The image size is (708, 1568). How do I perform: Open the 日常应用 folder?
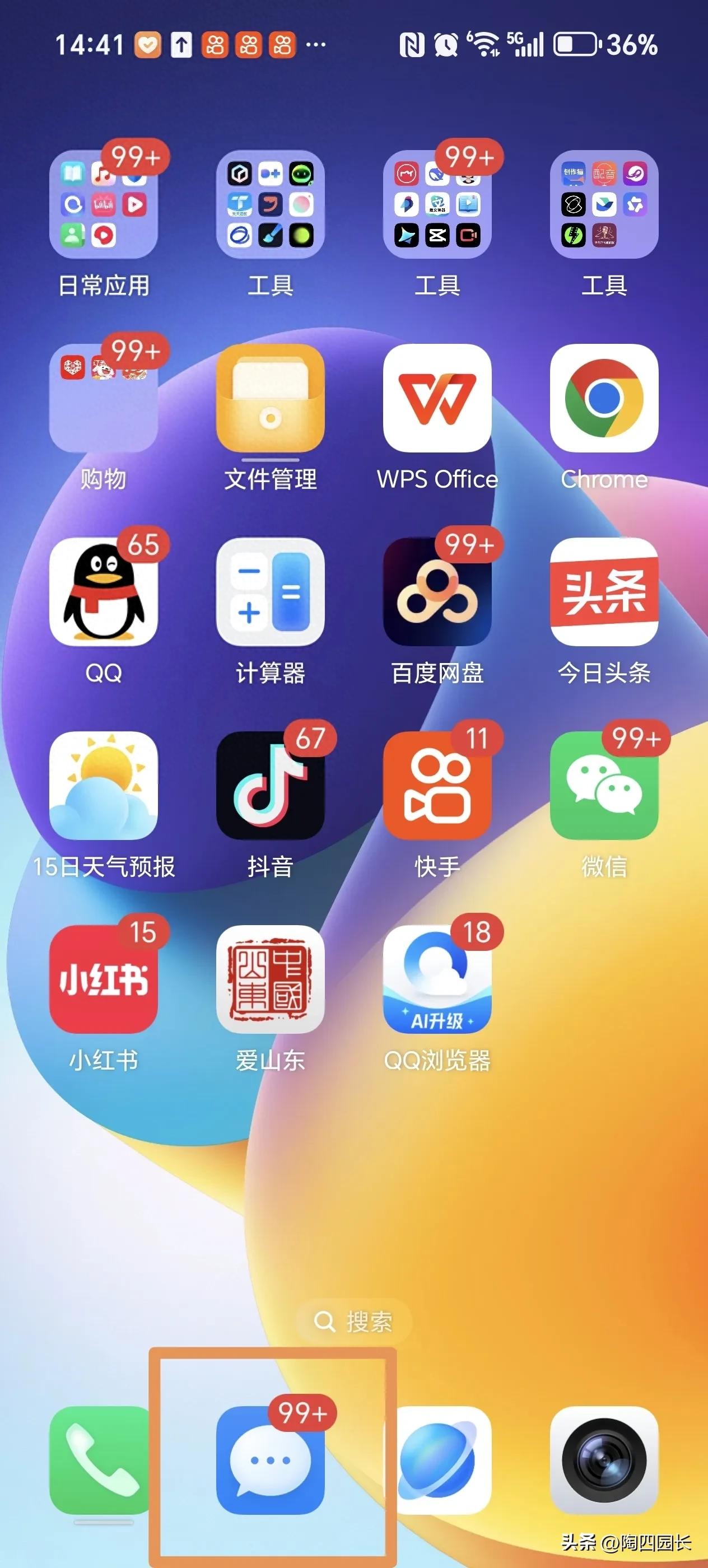point(104,204)
